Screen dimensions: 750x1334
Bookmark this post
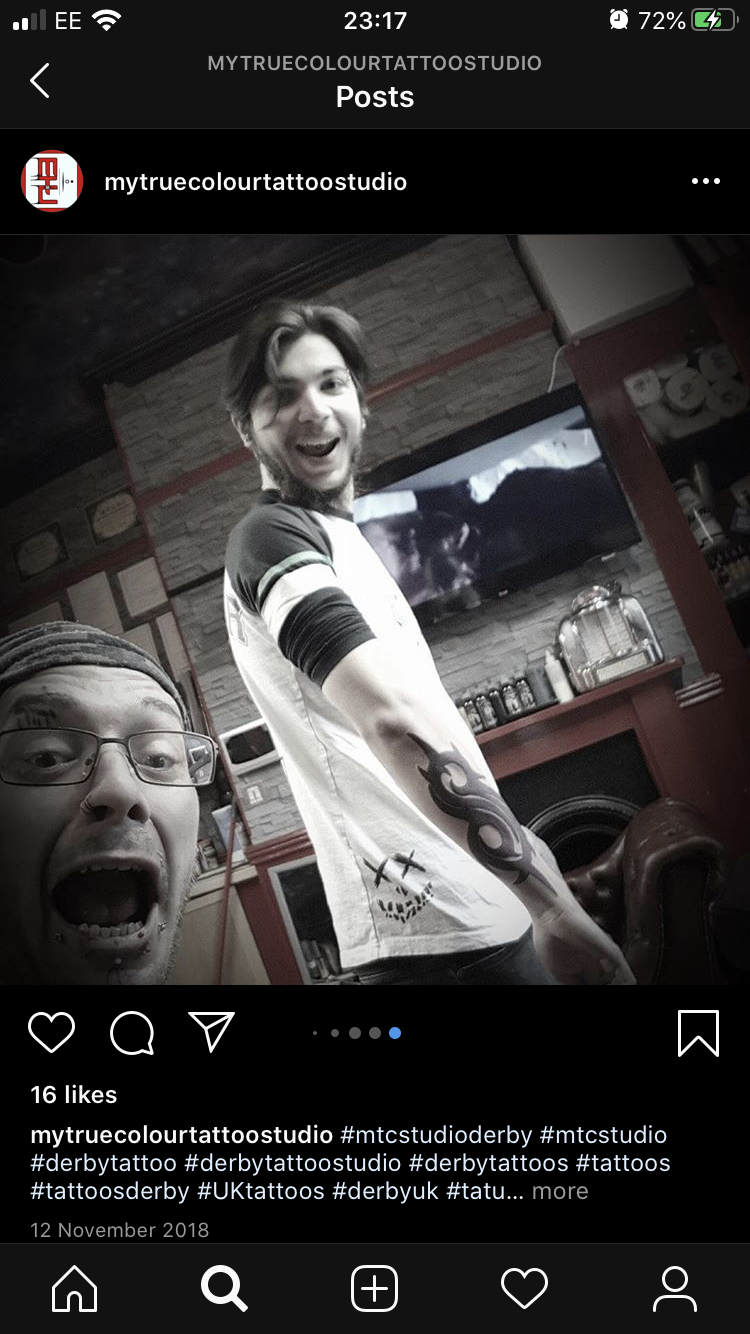(698, 1032)
